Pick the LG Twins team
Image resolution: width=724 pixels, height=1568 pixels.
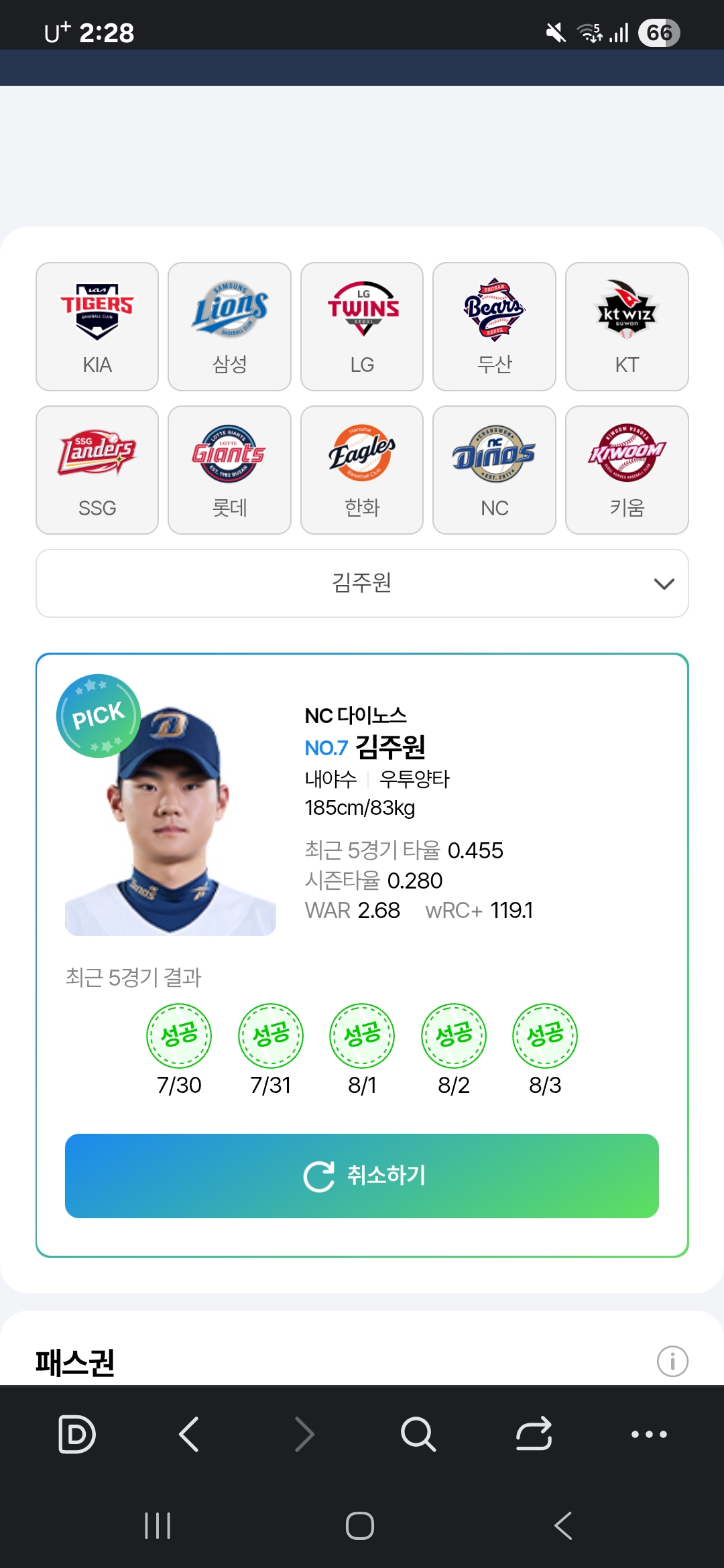(362, 326)
